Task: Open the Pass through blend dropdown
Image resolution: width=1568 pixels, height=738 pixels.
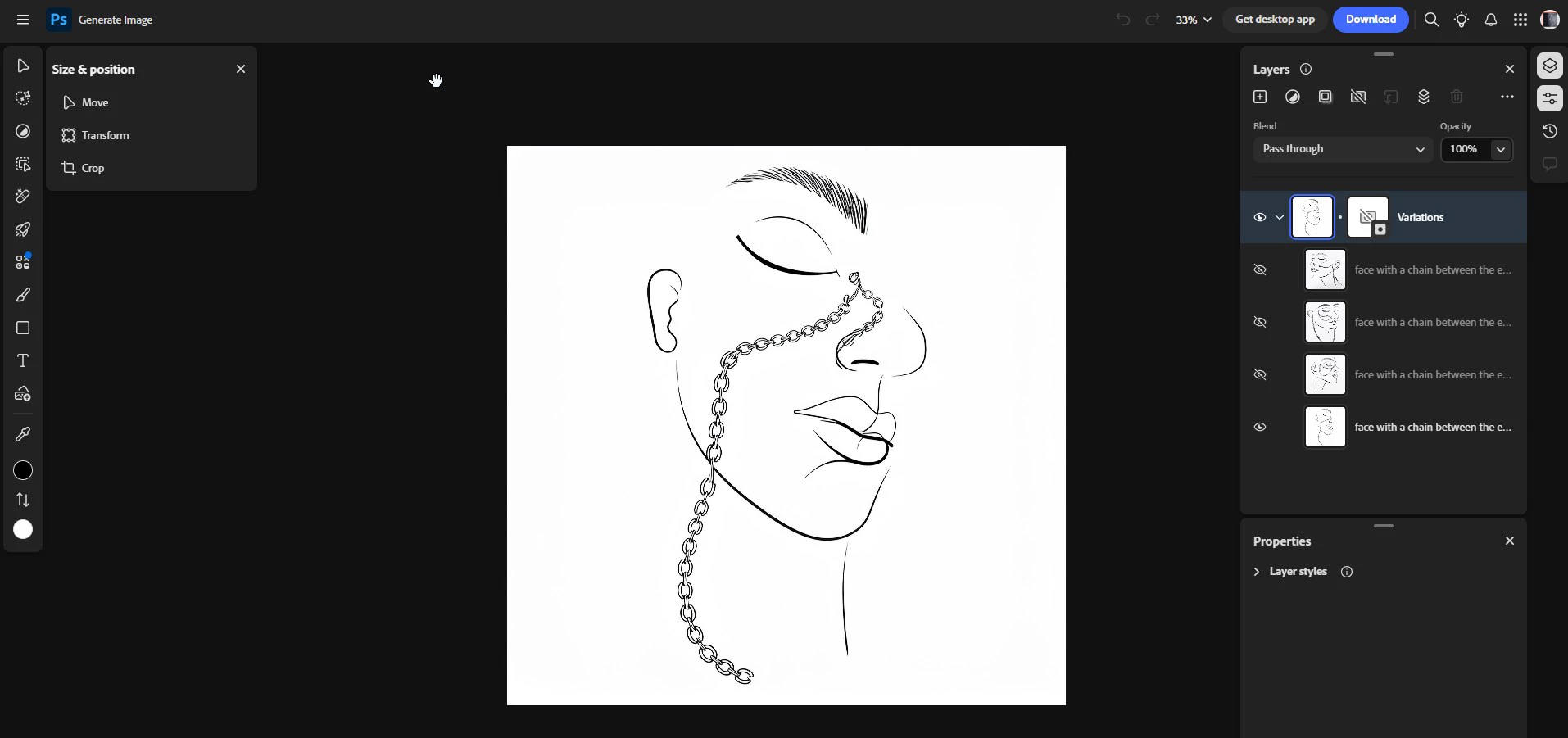Action: [1343, 149]
